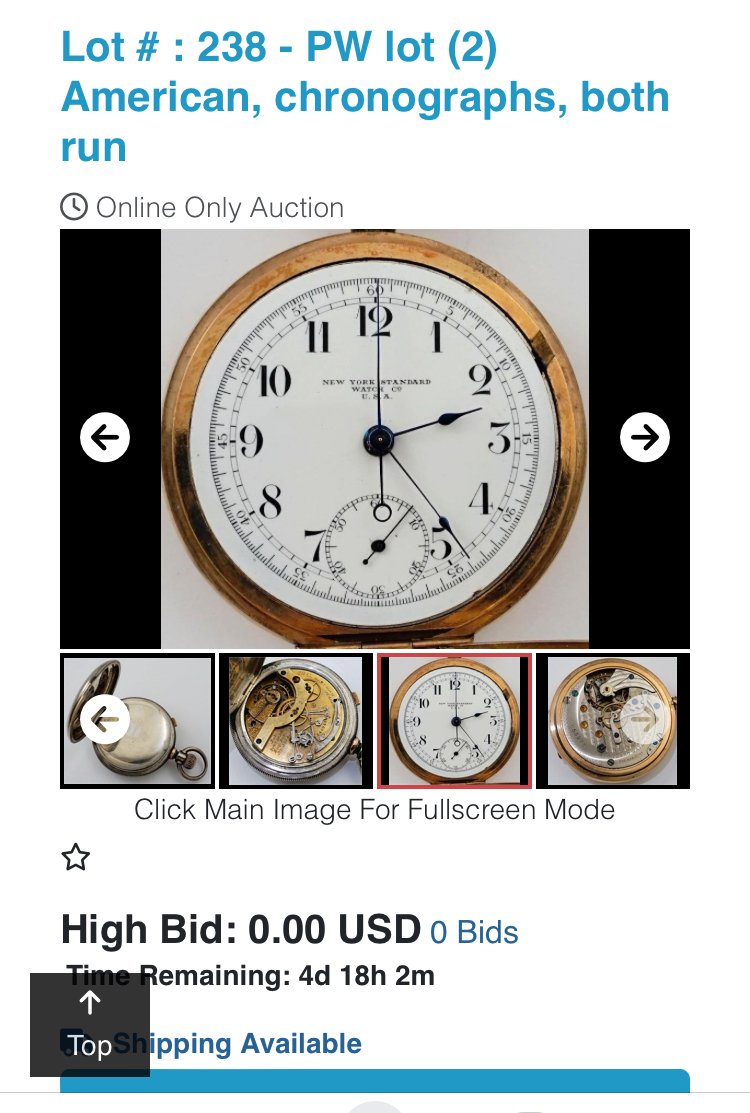View the 0 Bids history link

(x=474, y=932)
